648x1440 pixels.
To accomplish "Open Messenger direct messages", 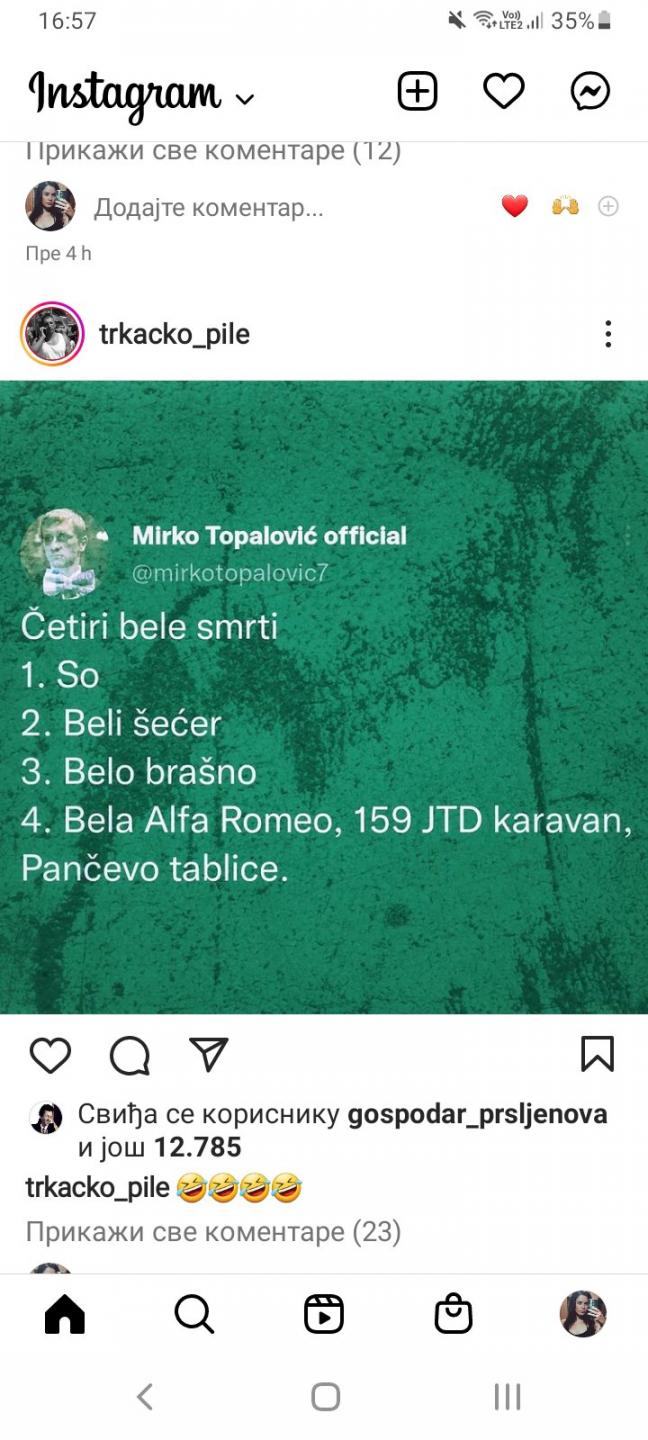I will [591, 91].
